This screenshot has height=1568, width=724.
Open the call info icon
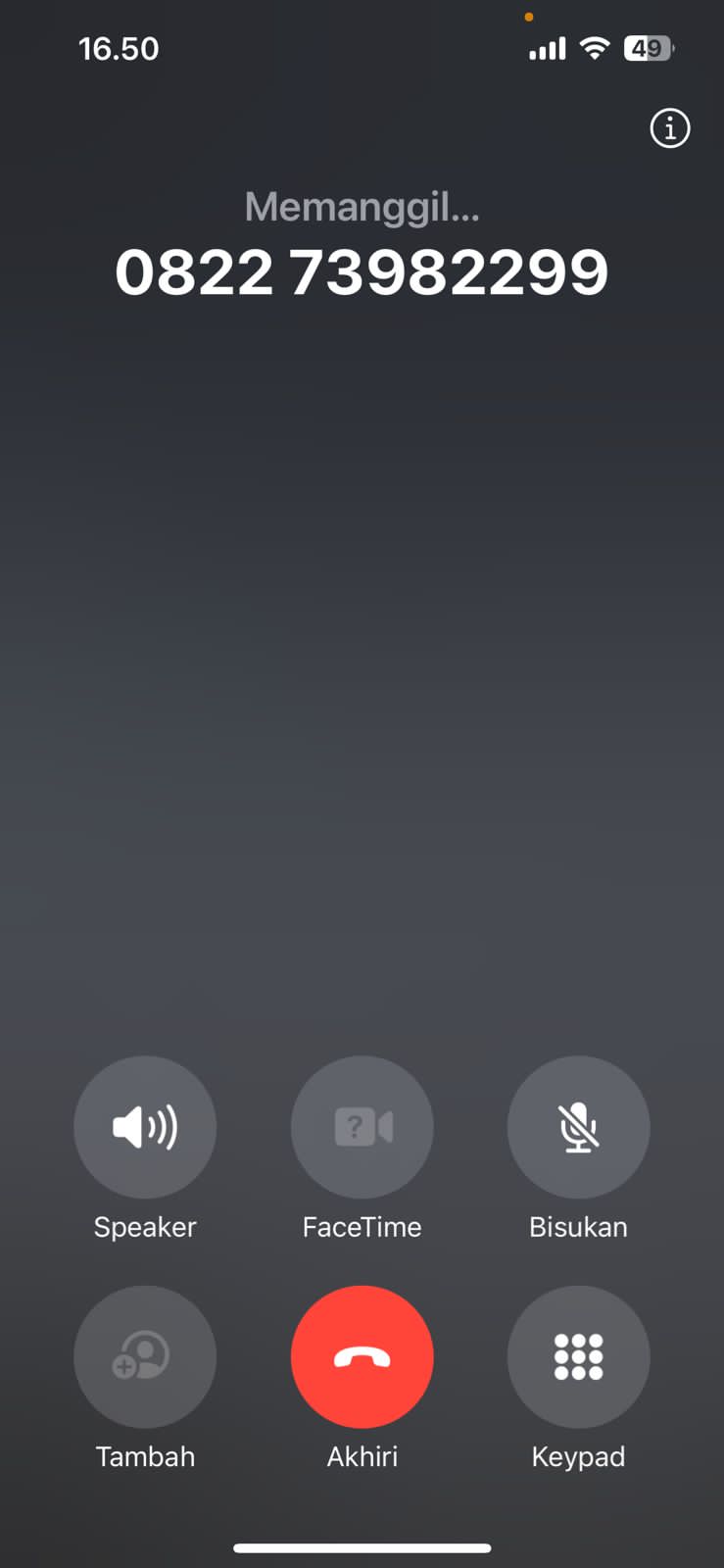coord(670,128)
